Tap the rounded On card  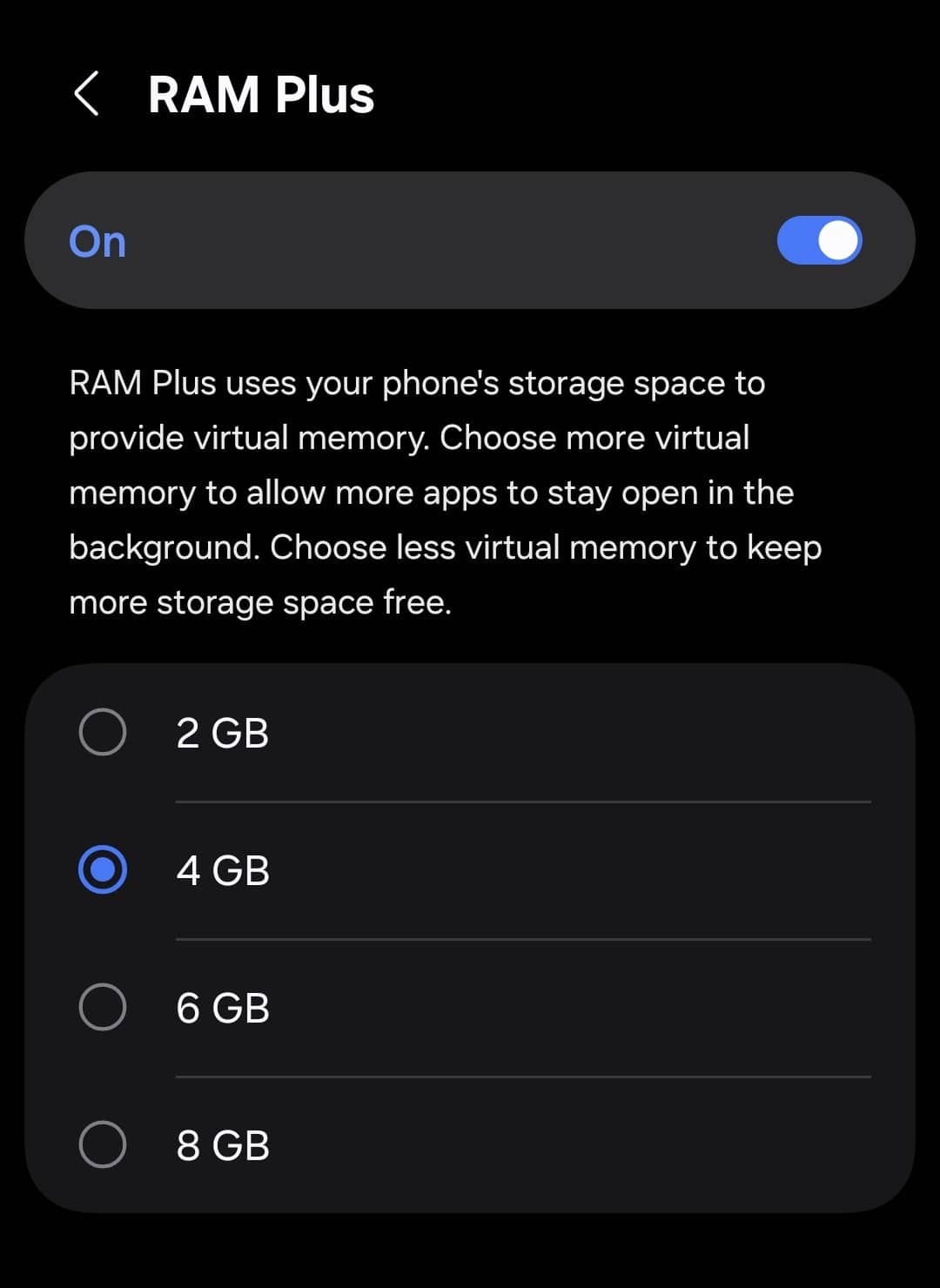470,240
